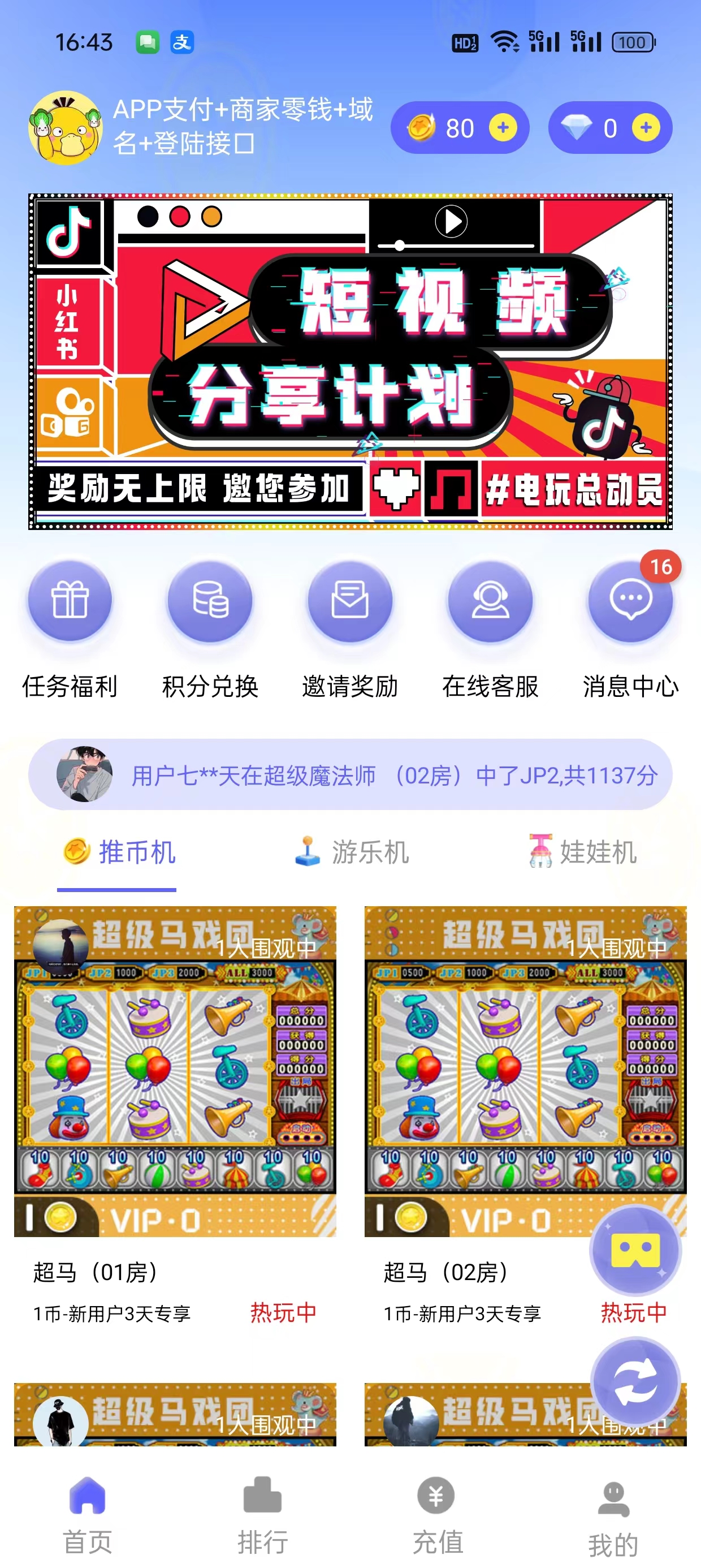Tap the 短视频分享计划 promotional banner
The width and height of the screenshot is (701, 1568).
[350, 359]
